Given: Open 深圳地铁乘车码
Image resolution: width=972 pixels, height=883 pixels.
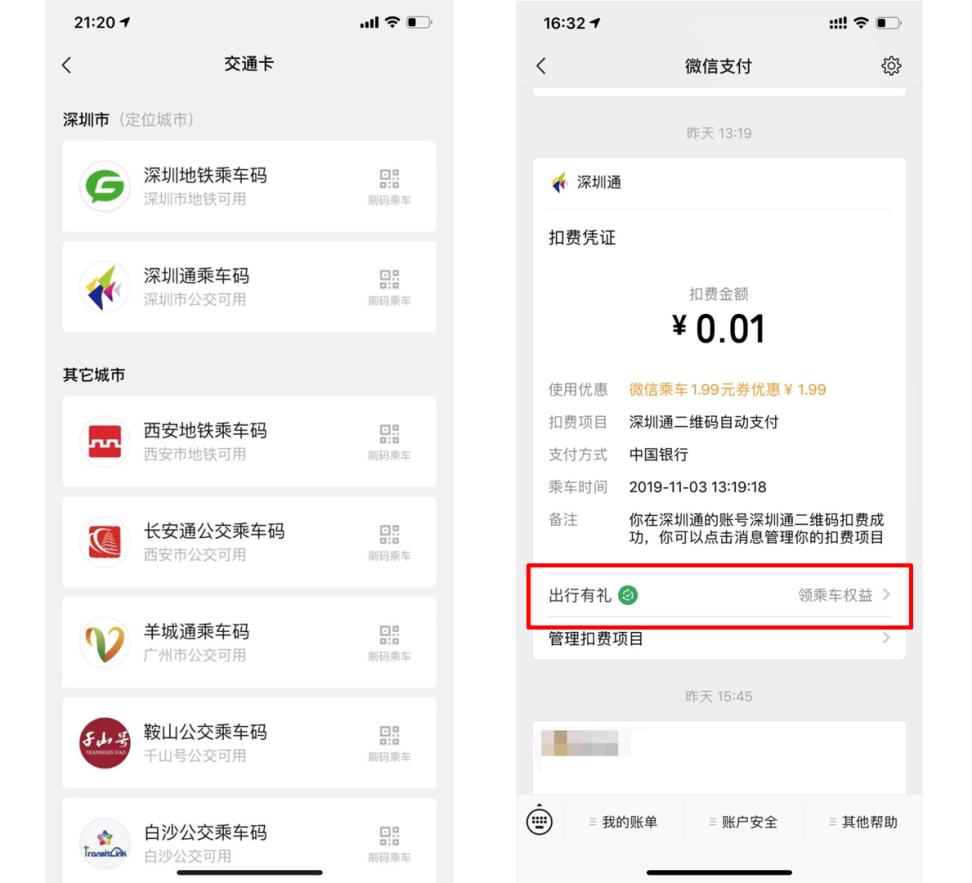Looking at the screenshot, I should coord(248,186).
